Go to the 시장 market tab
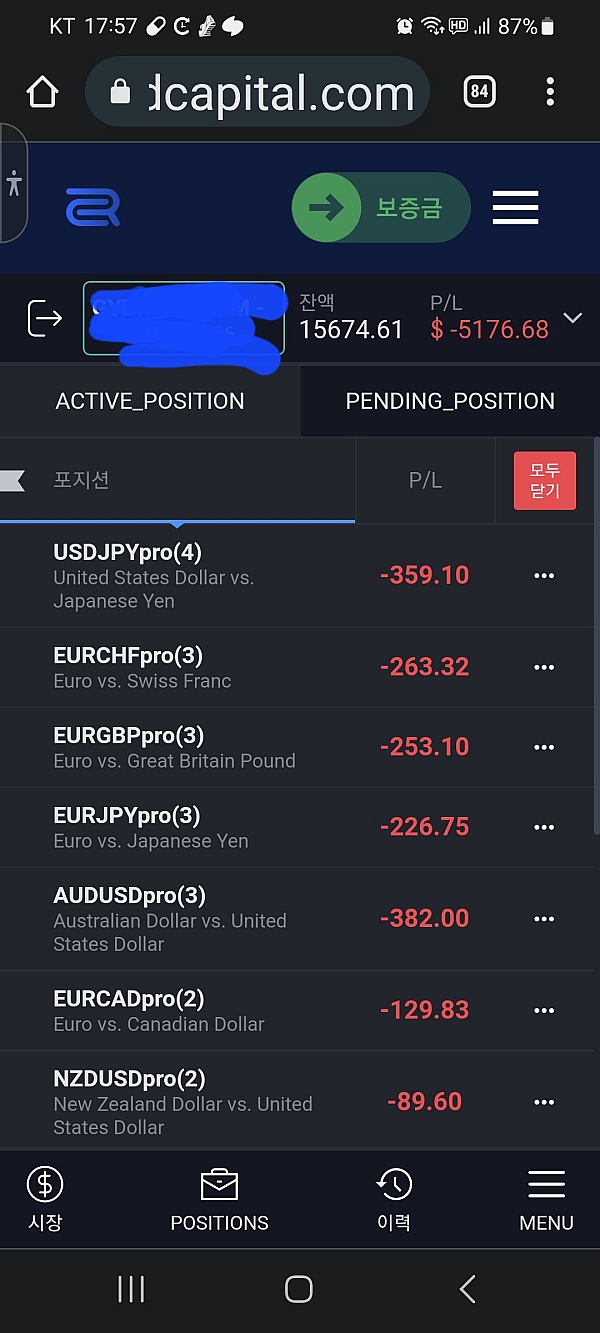The height and width of the screenshot is (1333, 600). click(44, 1198)
